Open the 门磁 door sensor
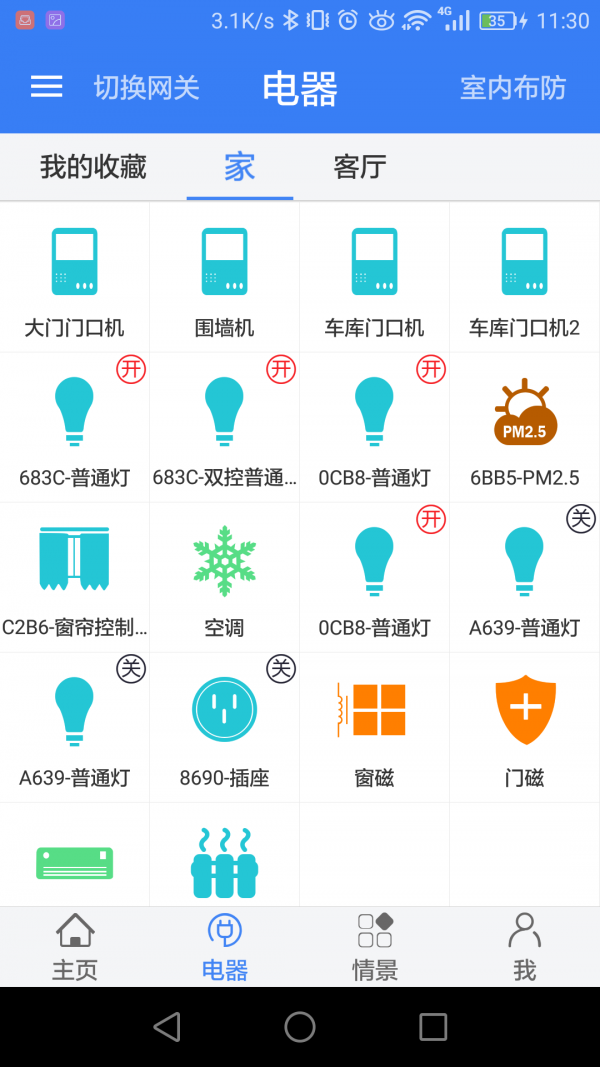Viewport: 600px width, 1067px height. click(x=525, y=727)
